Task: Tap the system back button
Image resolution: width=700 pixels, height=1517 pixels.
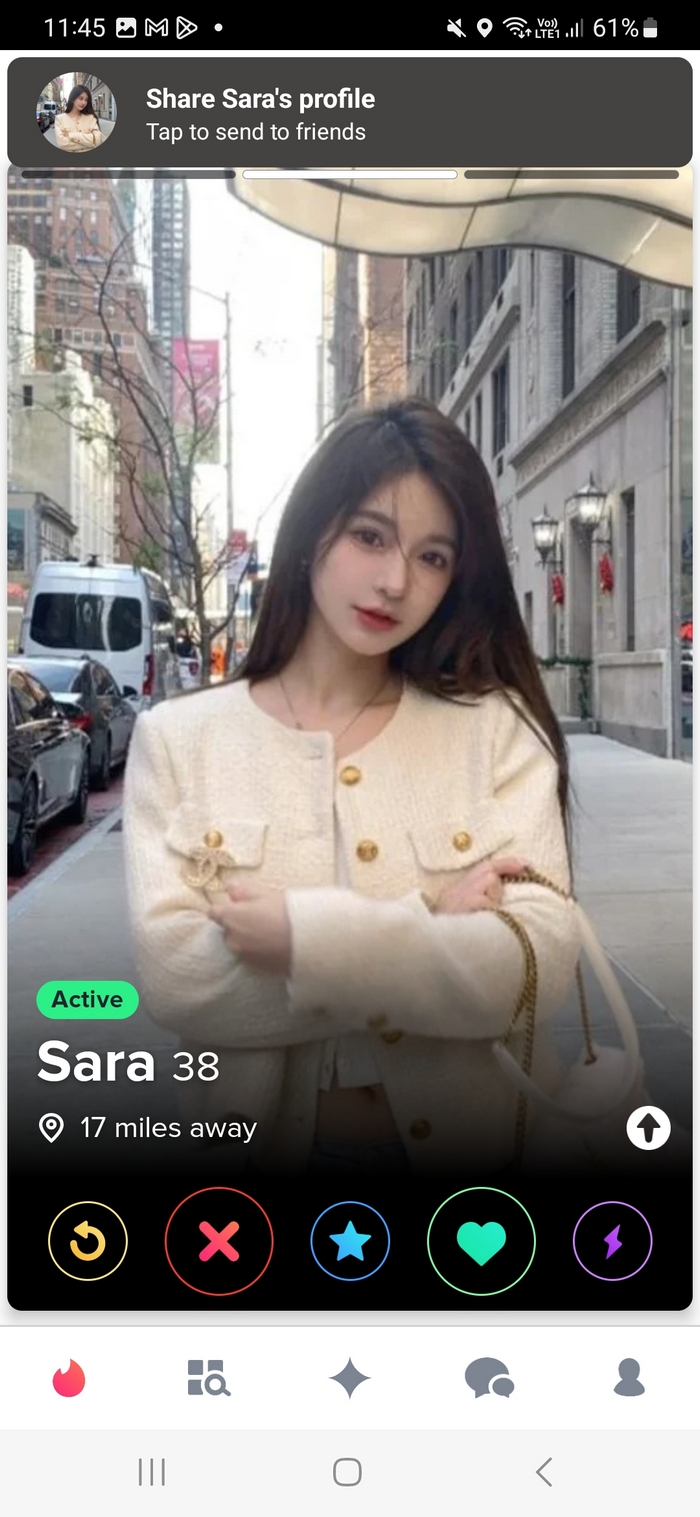Action: (544, 1471)
